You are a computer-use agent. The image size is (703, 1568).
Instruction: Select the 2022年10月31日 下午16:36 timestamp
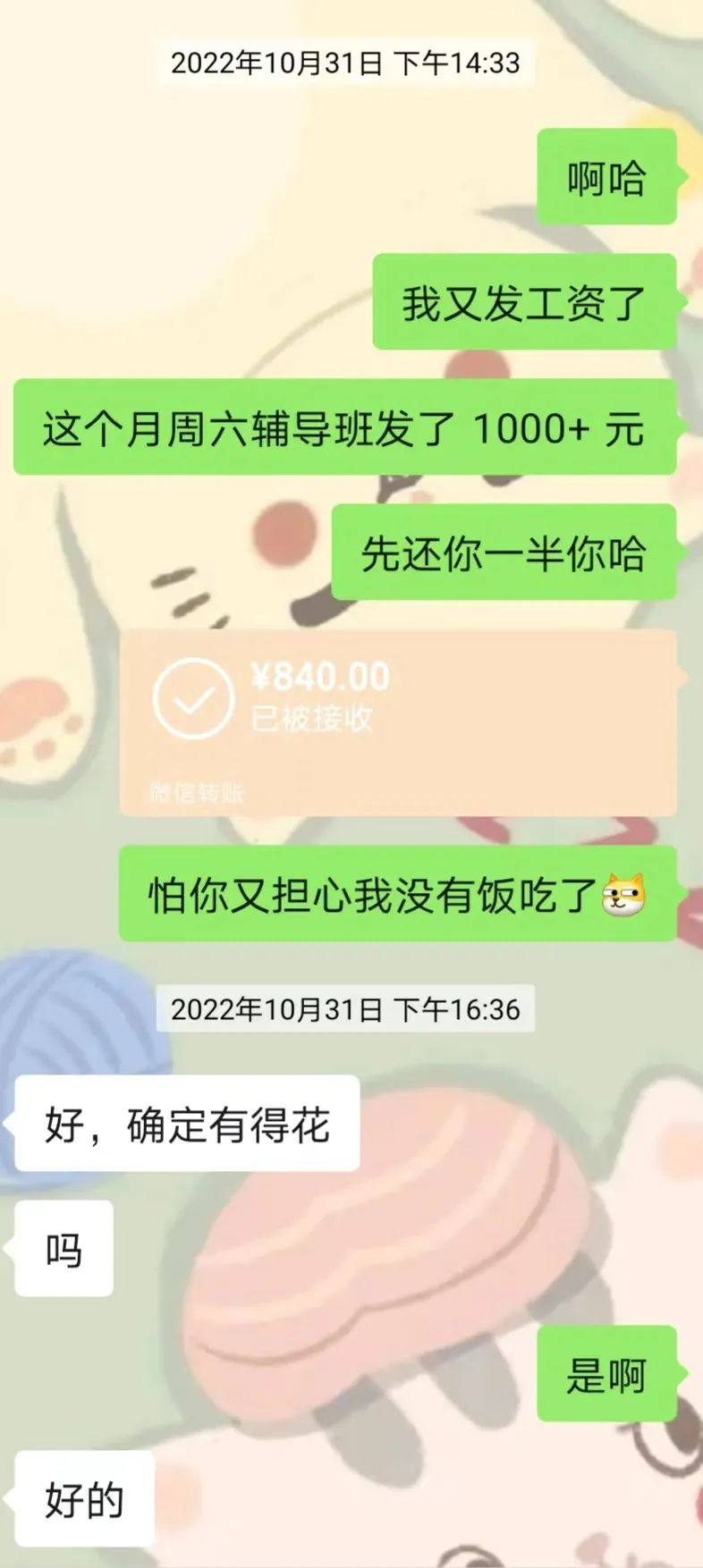348,1009
